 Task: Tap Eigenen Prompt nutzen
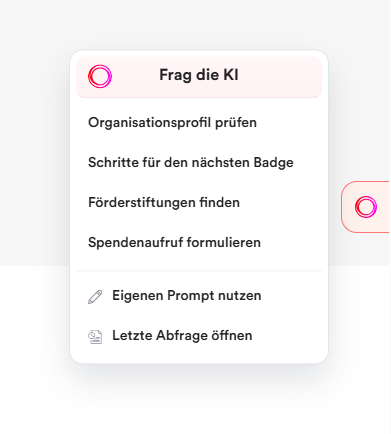(x=199, y=296)
